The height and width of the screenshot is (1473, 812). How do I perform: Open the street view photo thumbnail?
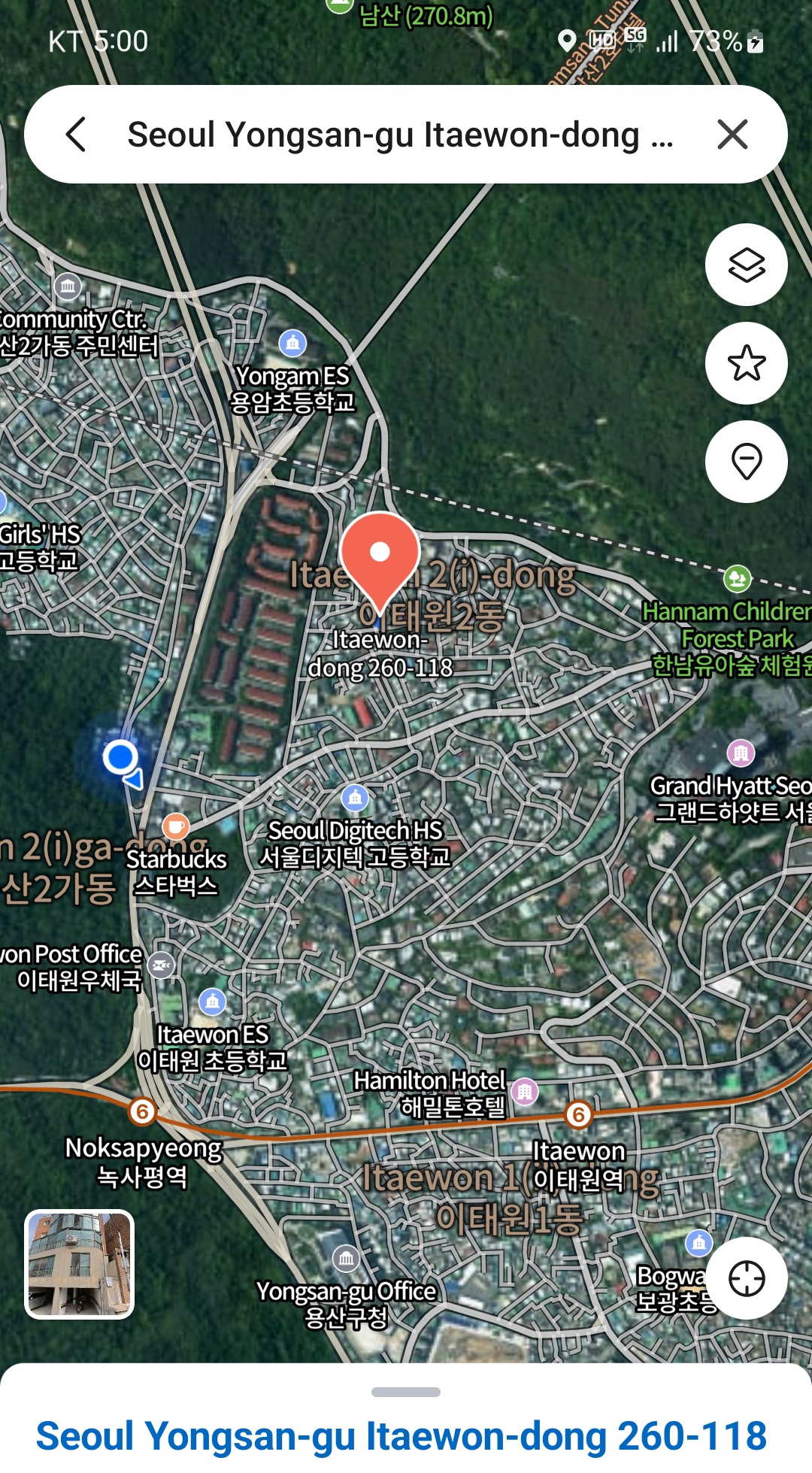coord(80,1264)
